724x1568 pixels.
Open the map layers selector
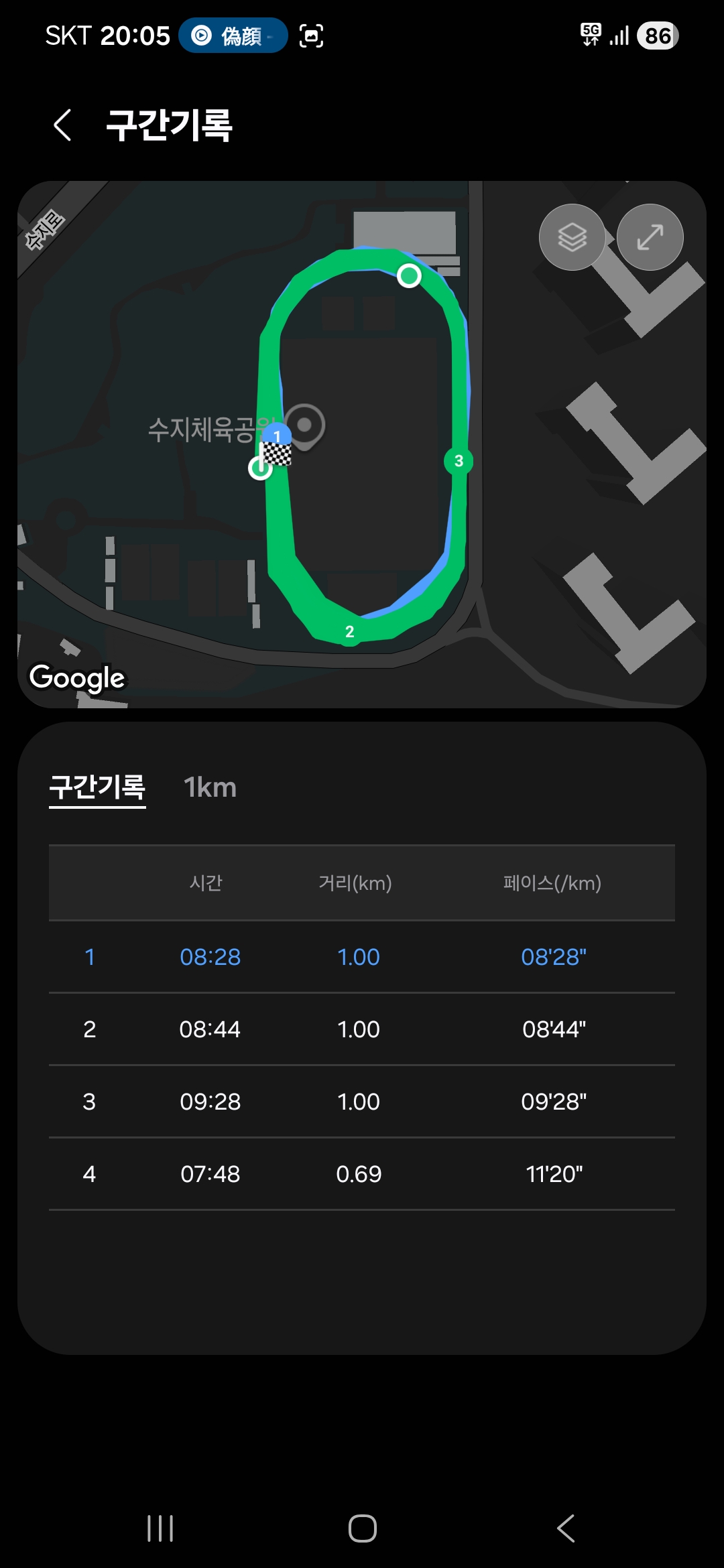pyautogui.click(x=572, y=237)
